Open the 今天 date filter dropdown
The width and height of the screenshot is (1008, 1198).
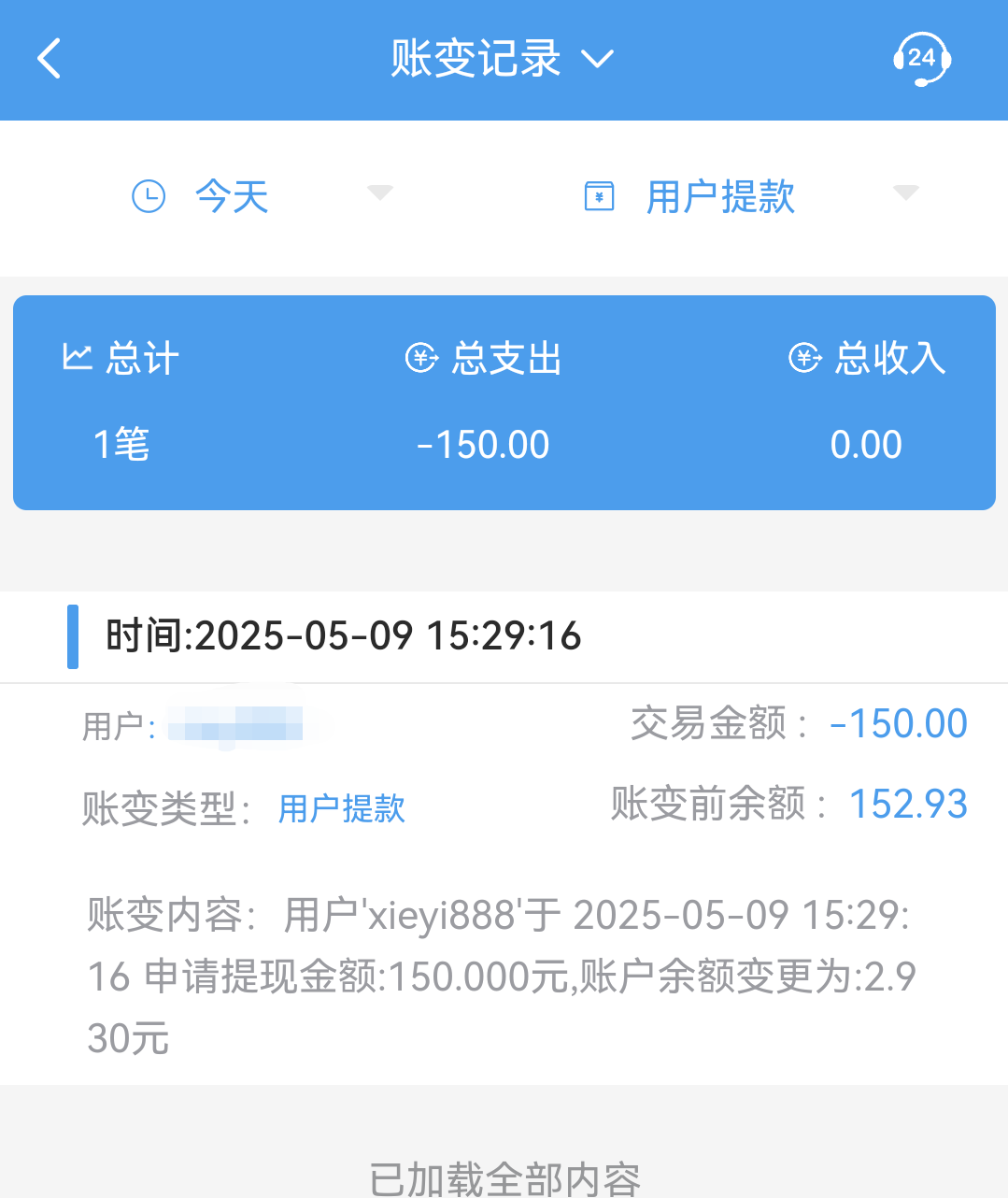coord(262,196)
